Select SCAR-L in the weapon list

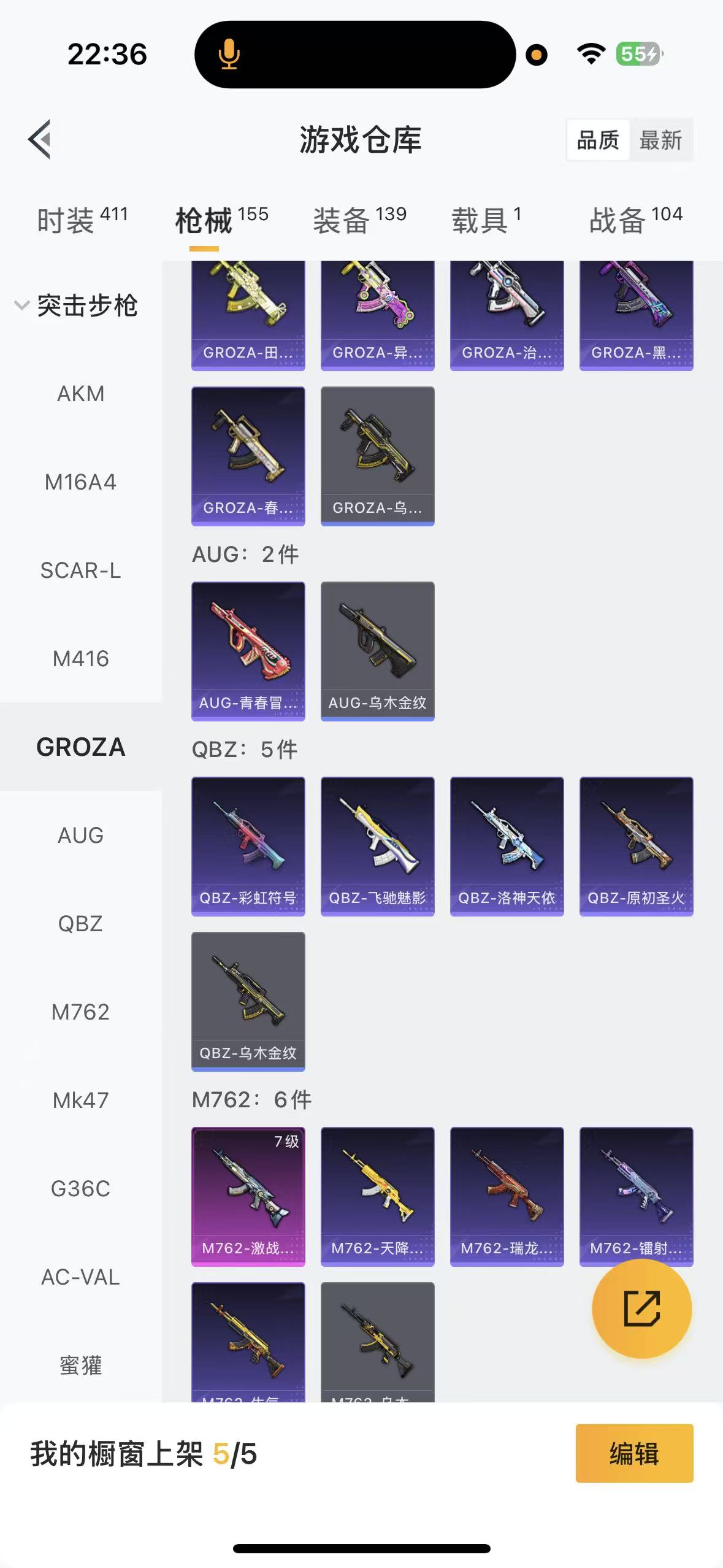pos(80,570)
